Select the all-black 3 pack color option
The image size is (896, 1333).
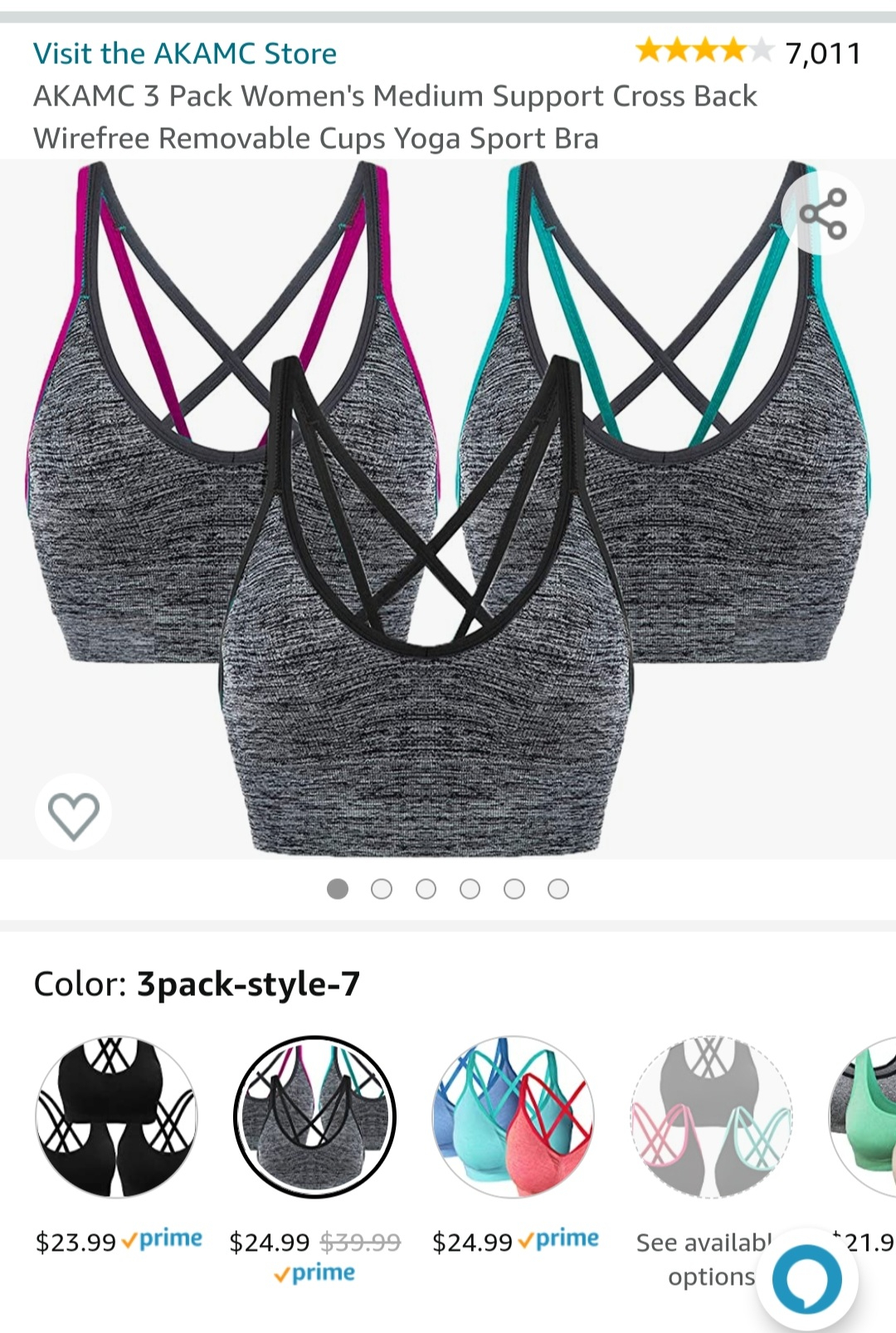116,1117
